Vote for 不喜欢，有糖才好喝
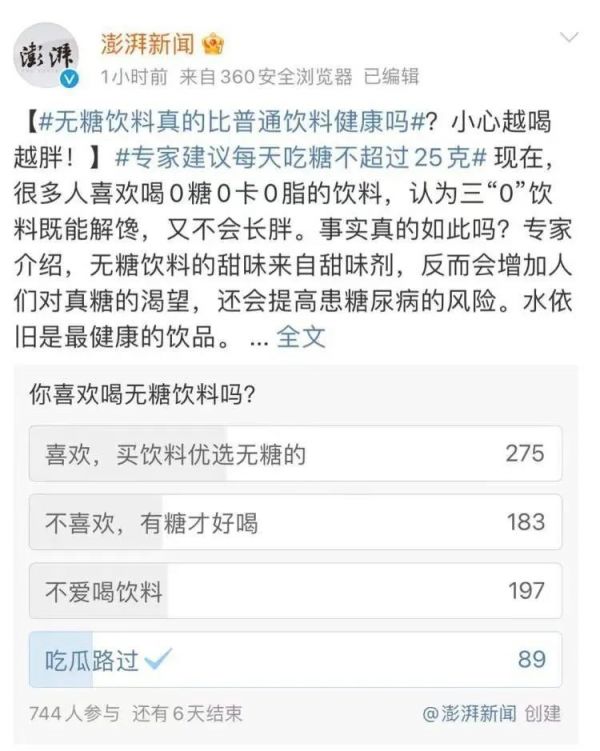 pyautogui.click(x=295, y=522)
